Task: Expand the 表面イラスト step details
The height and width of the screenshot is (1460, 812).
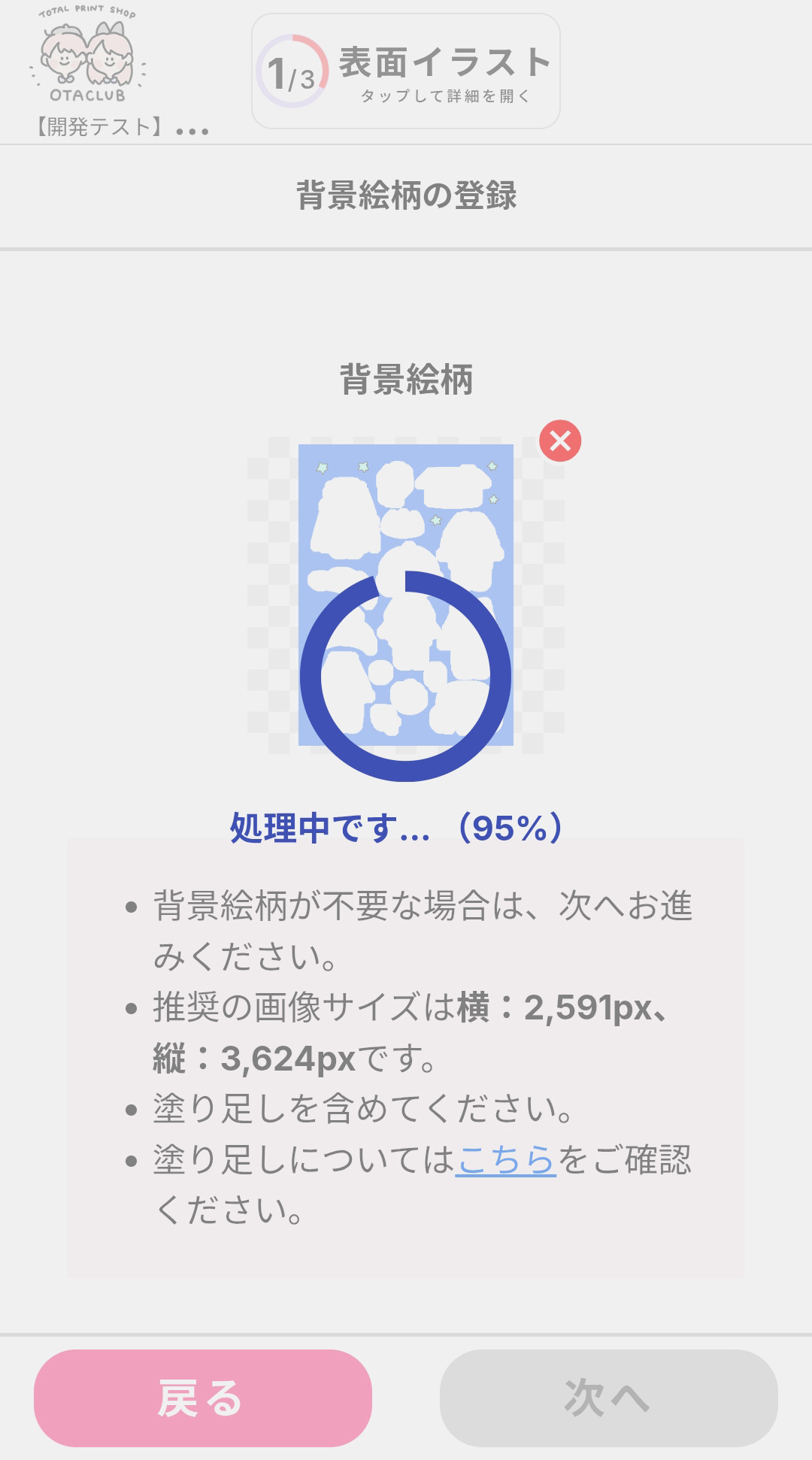Action: [x=406, y=71]
